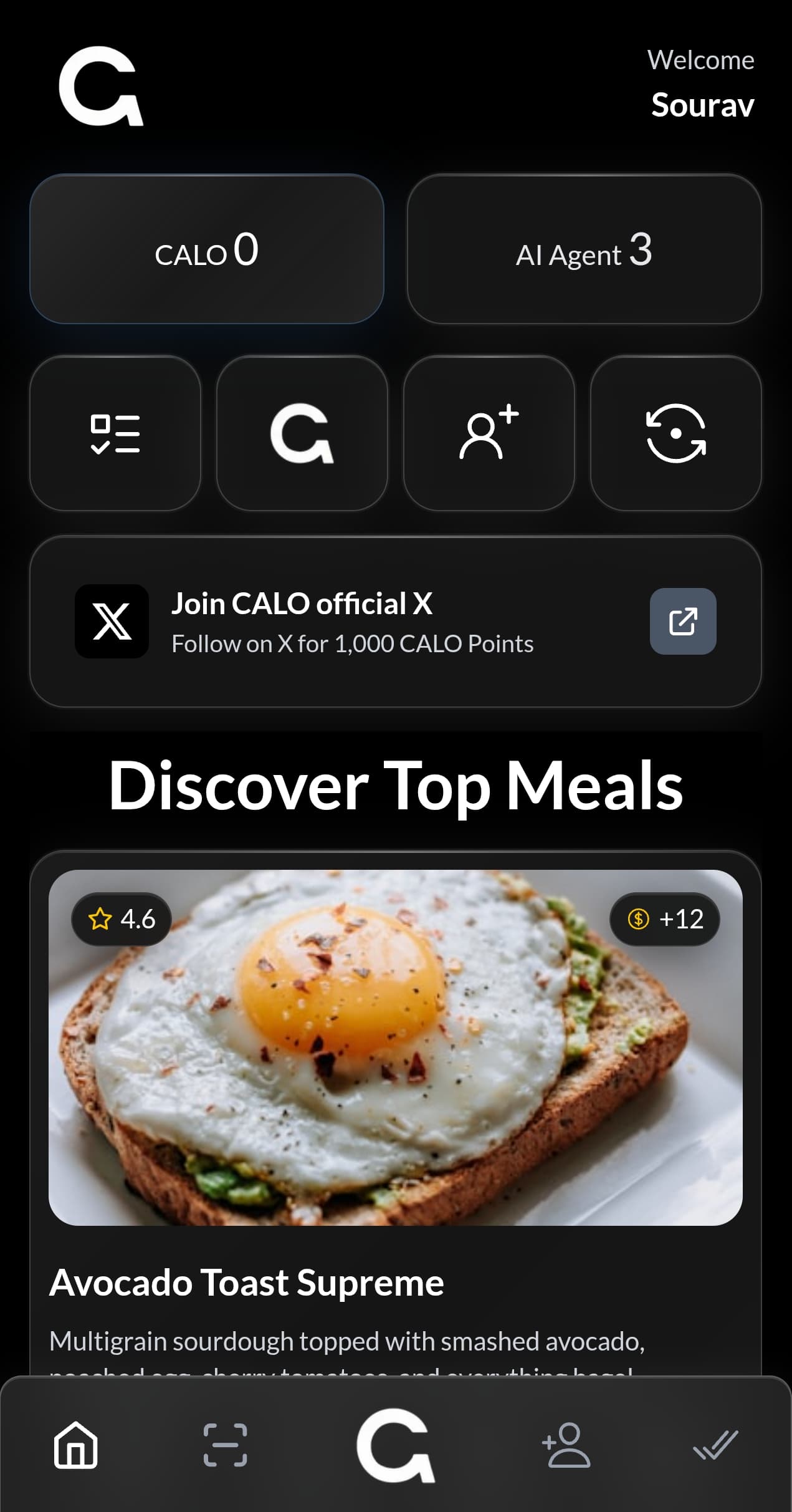792x1512 pixels.
Task: Click the +12 coin reward badge
Action: pyautogui.click(x=664, y=920)
